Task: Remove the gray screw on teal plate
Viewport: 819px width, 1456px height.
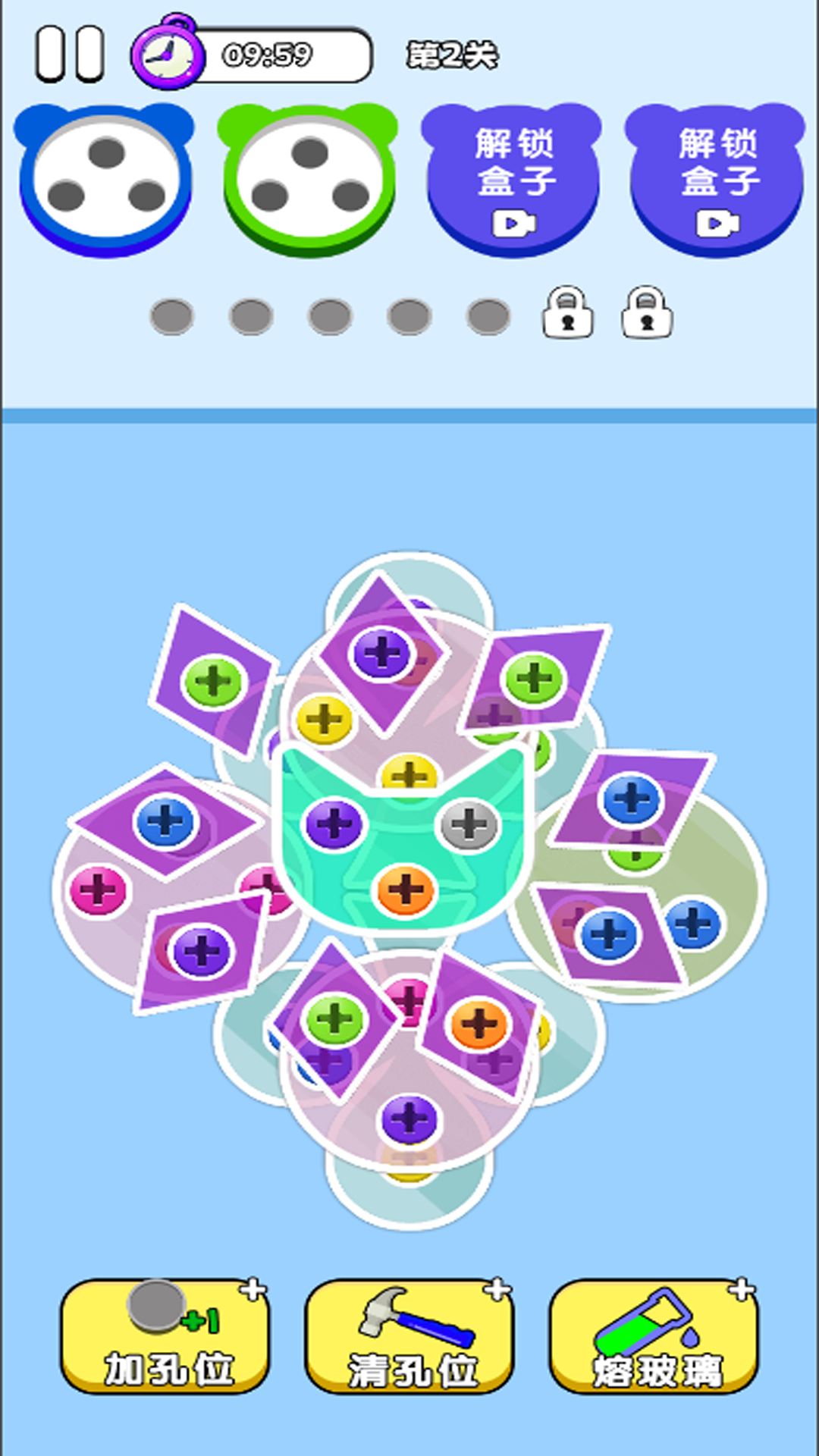Action: pyautogui.click(x=469, y=824)
